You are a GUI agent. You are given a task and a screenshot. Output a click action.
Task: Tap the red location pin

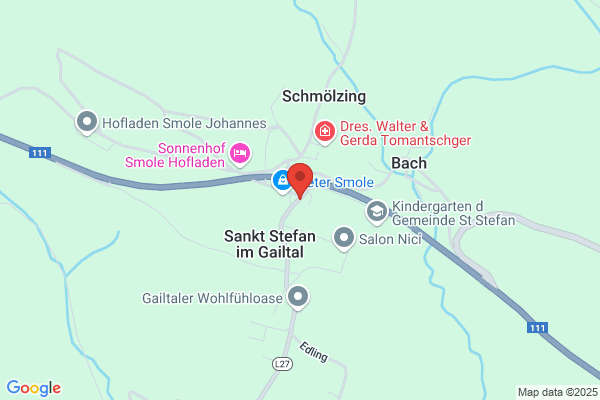(x=300, y=181)
